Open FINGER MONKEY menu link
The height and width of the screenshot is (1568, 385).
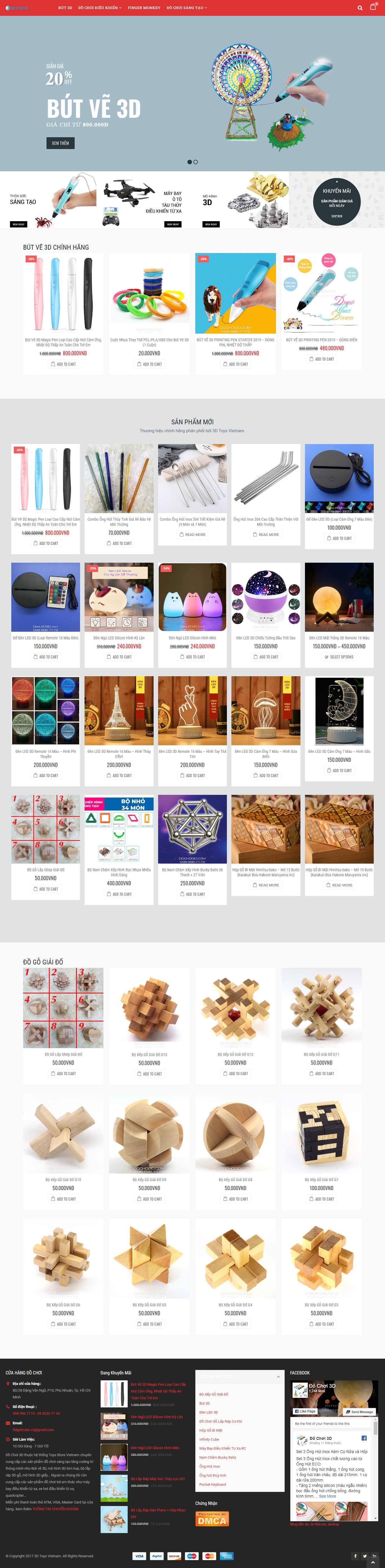tap(144, 8)
